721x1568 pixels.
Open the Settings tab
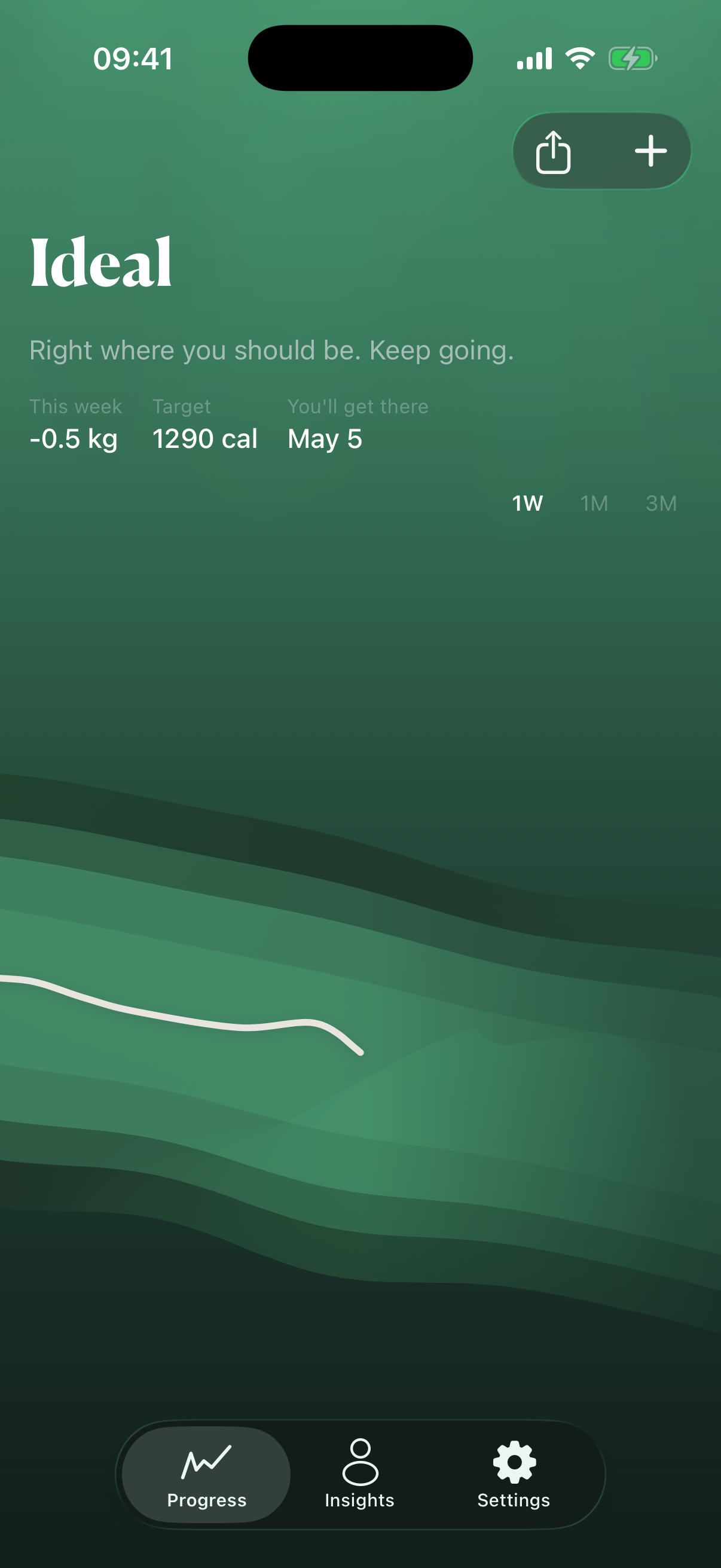coord(514,1474)
